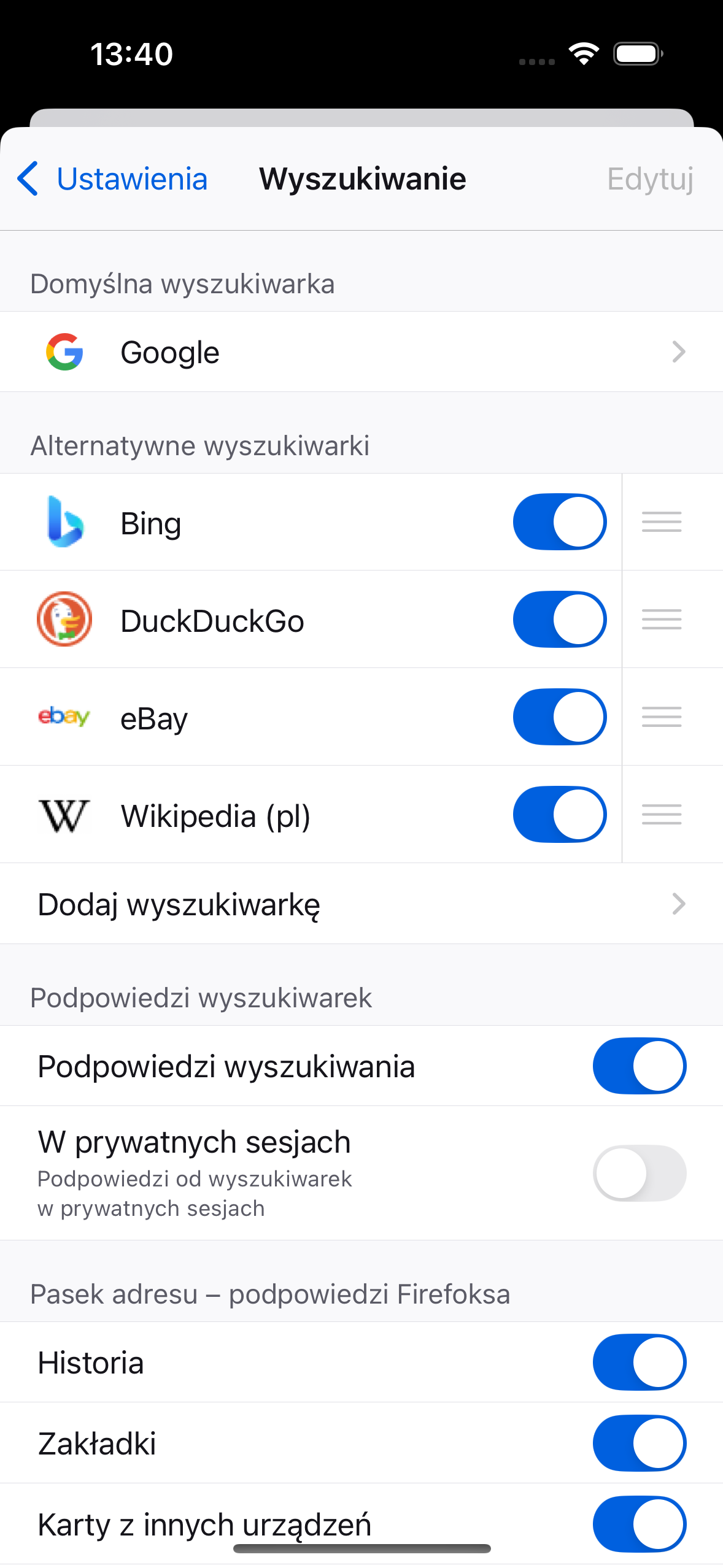Open Dodaj wyszukiwarkę

point(361,904)
